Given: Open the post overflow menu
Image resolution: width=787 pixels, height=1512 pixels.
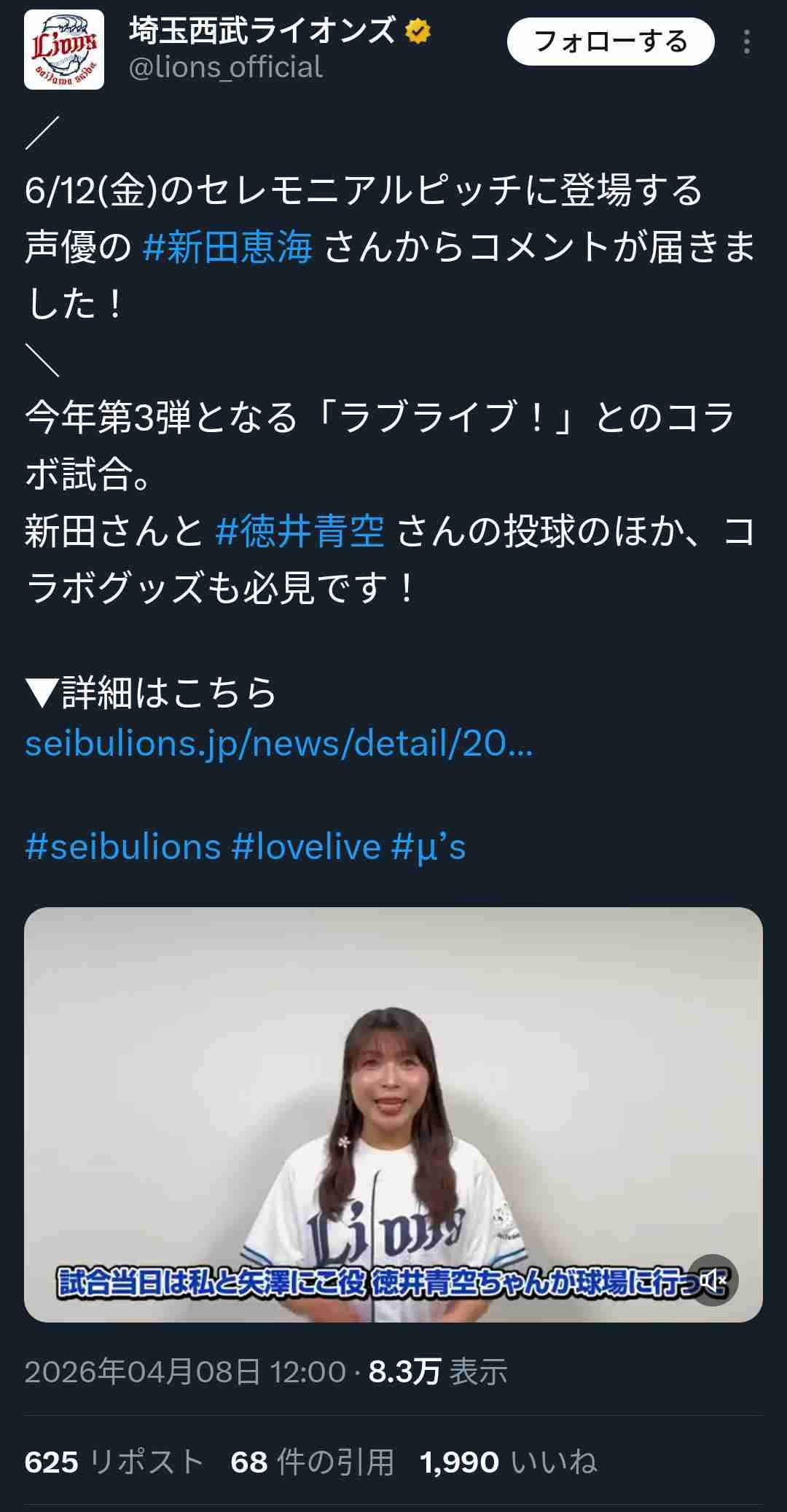Looking at the screenshot, I should coord(747,42).
